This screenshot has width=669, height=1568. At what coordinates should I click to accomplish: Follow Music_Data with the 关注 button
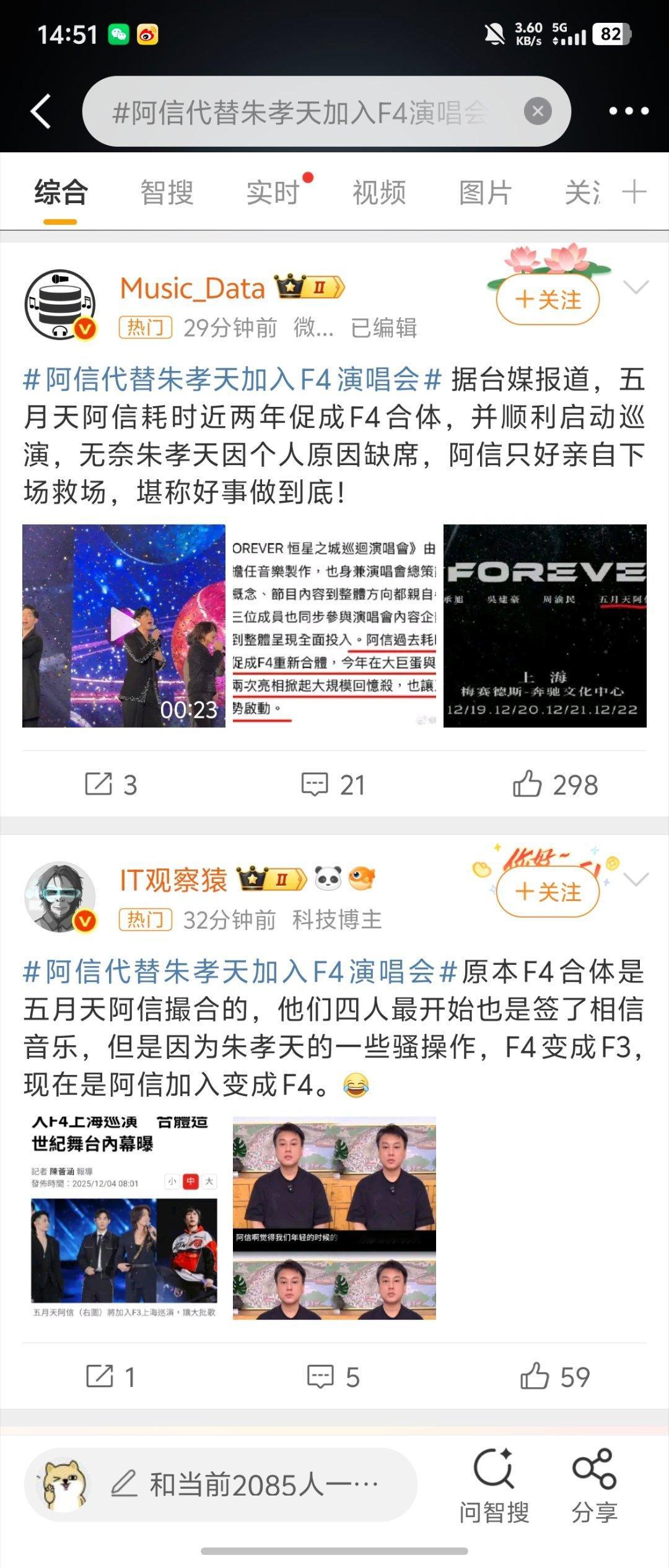click(548, 300)
